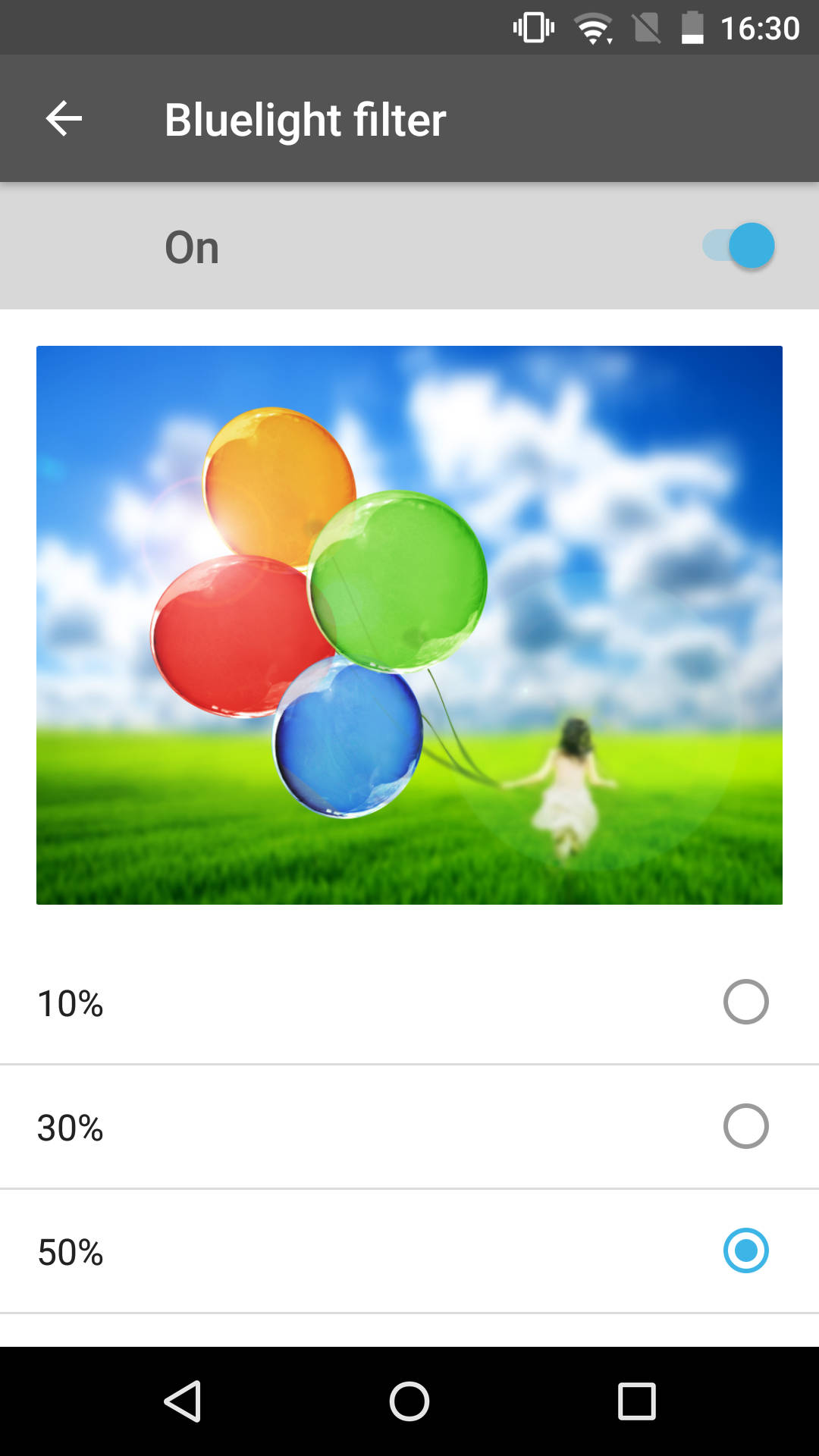Select the 10% filter level

(x=409, y=1003)
